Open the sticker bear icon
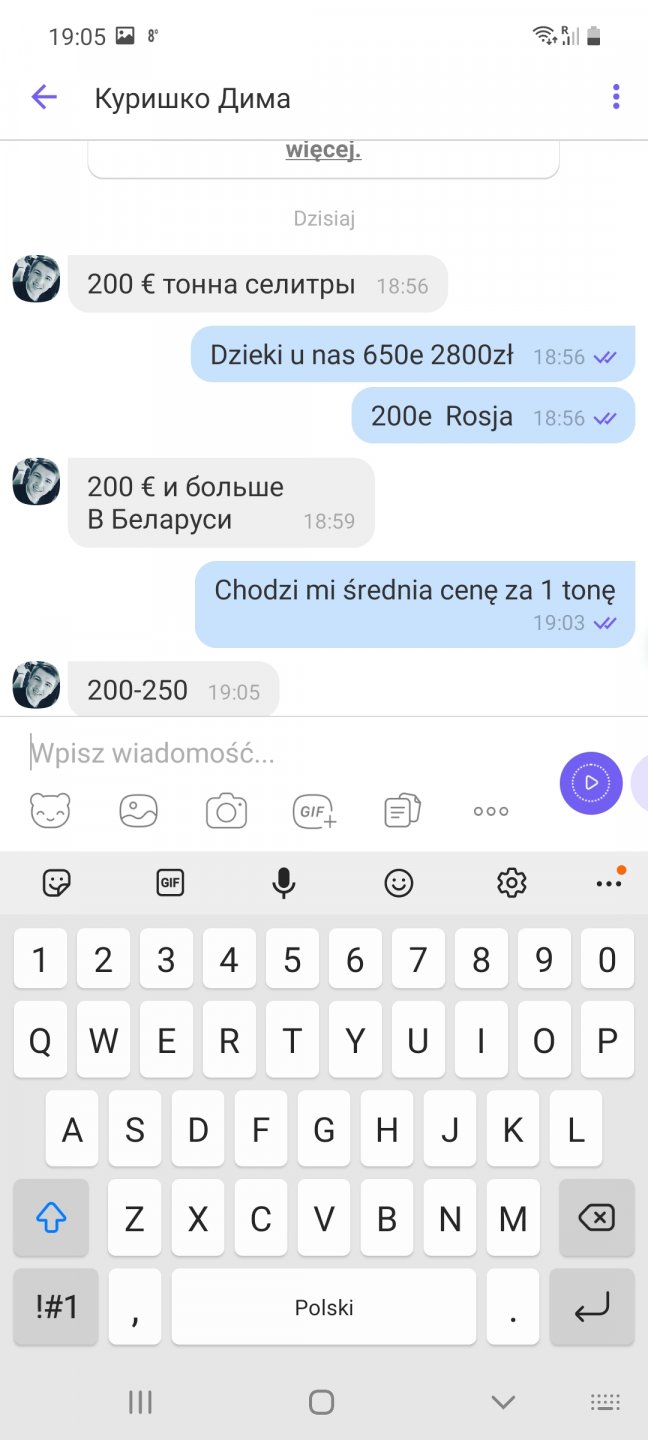Viewport: 648px width, 1440px height. pos(50,810)
